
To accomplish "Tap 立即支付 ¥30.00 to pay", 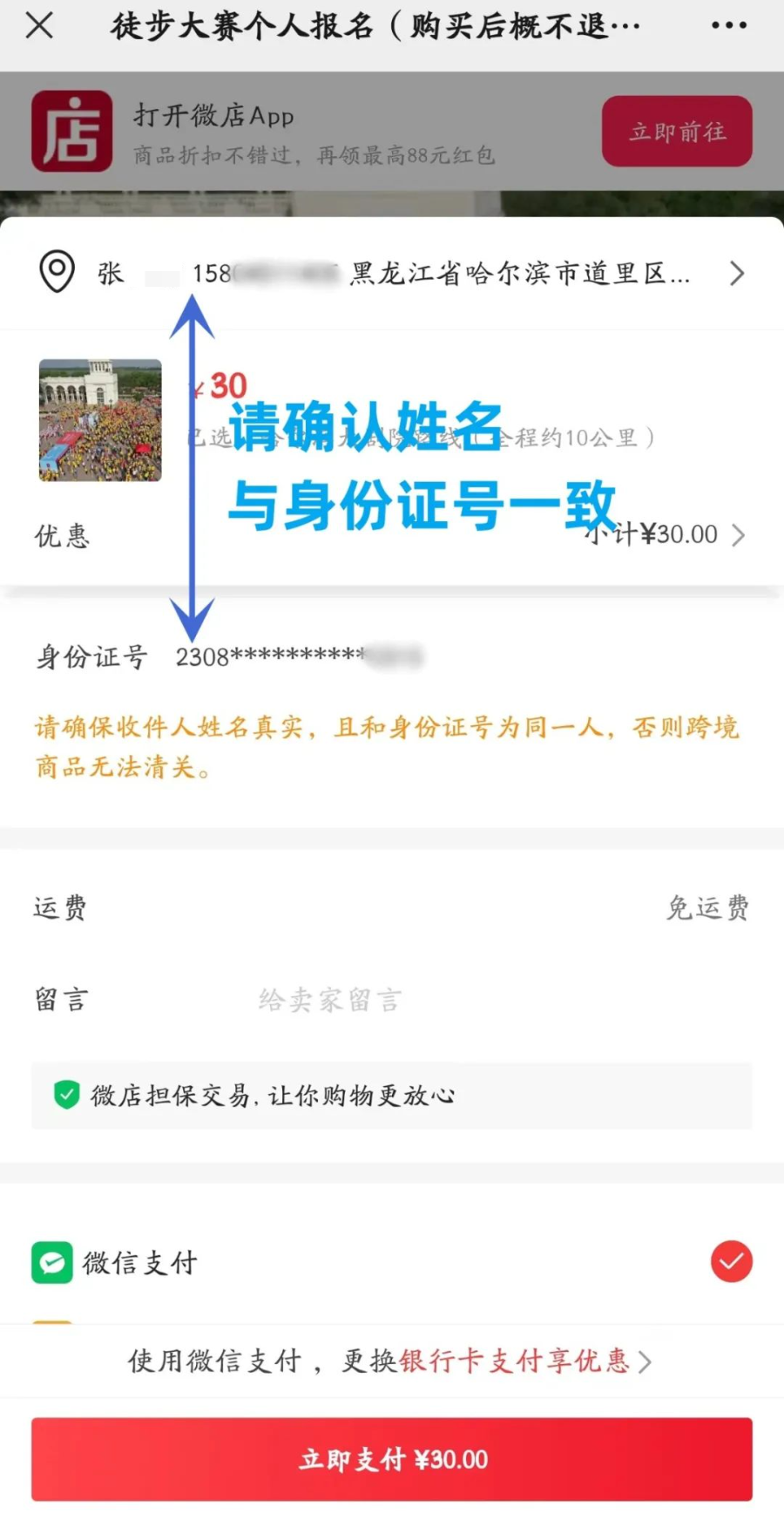I will tap(392, 1459).
